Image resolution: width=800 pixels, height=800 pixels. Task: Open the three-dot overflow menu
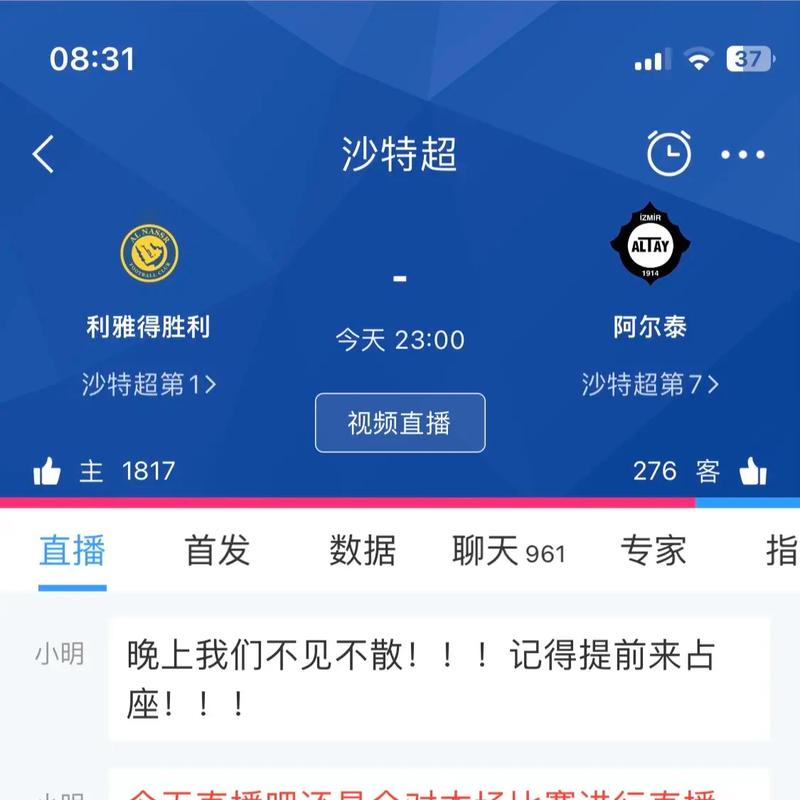743,155
